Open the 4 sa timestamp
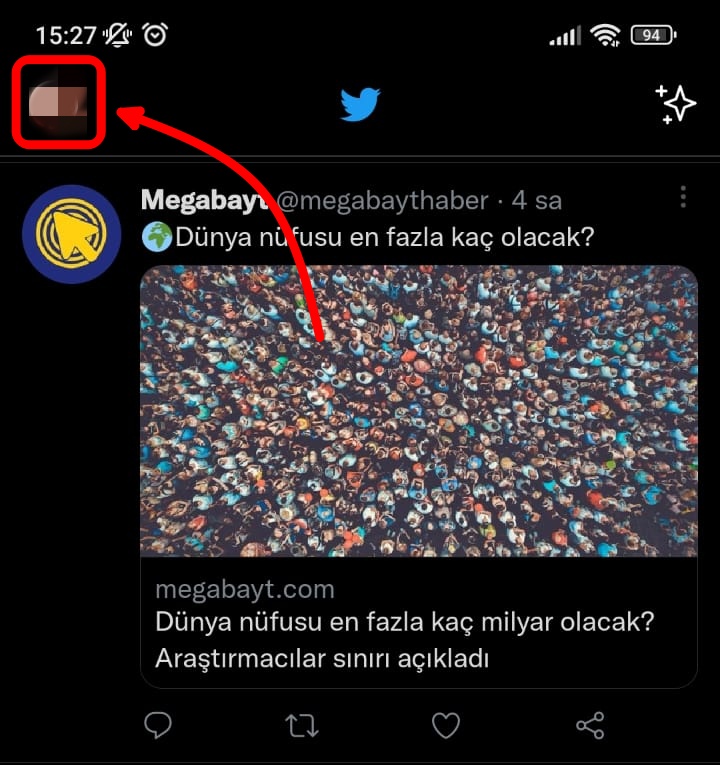This screenshot has height=765, width=720. point(539,199)
